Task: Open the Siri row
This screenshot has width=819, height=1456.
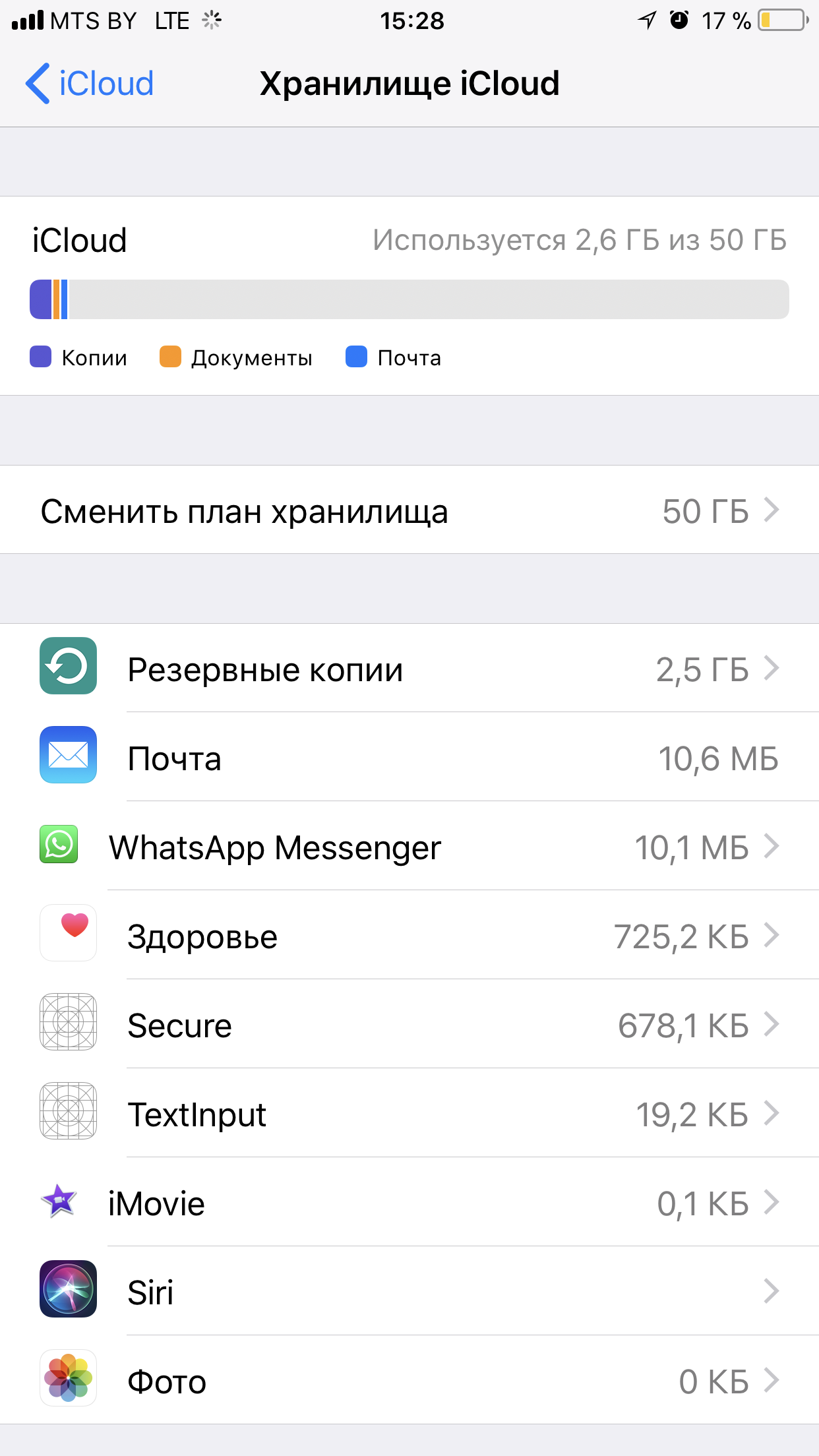Action: [x=409, y=1292]
